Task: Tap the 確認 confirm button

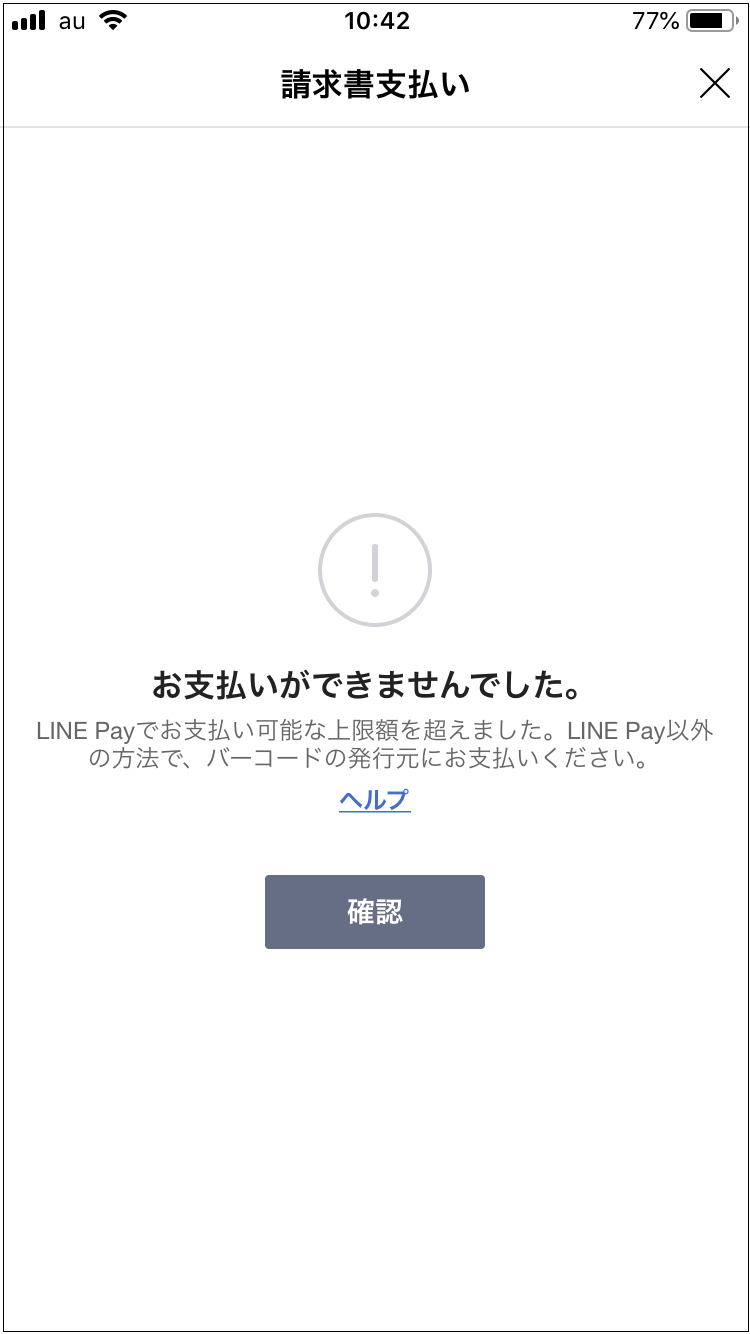Action: click(375, 912)
